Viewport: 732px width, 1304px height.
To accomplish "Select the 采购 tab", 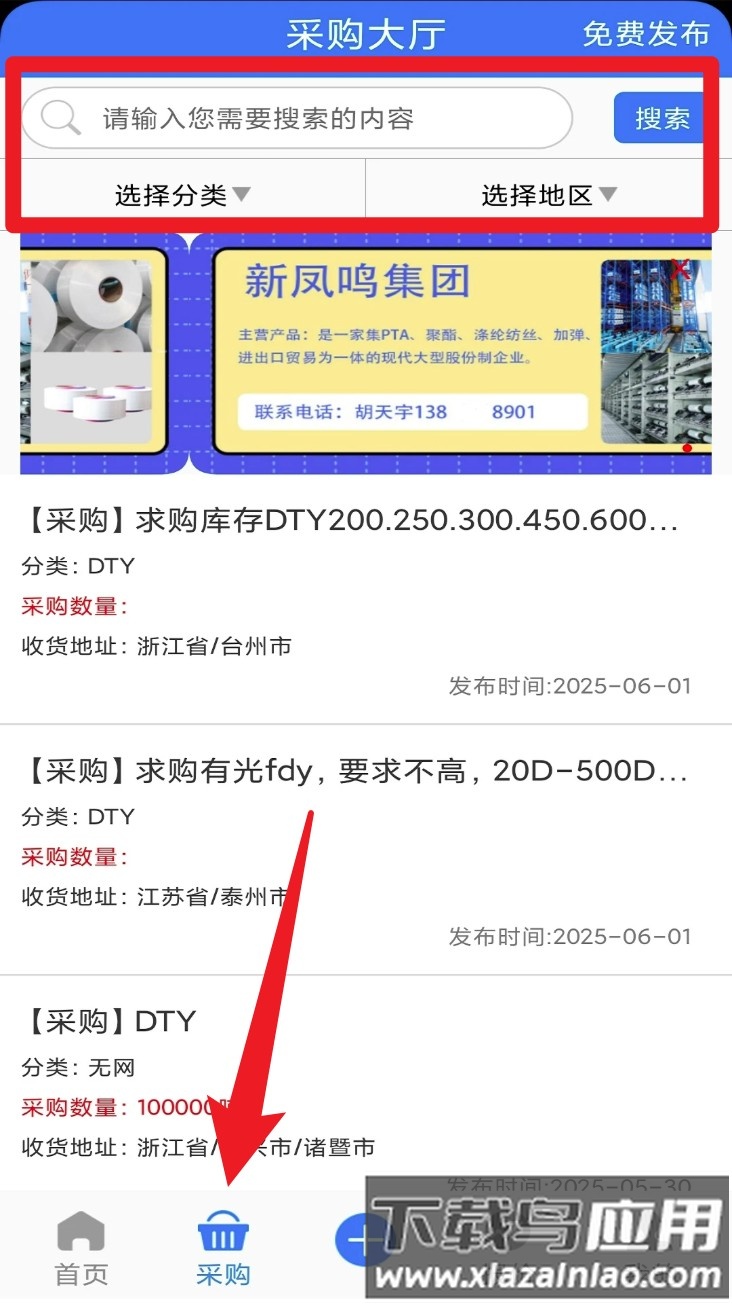I will (223, 1250).
